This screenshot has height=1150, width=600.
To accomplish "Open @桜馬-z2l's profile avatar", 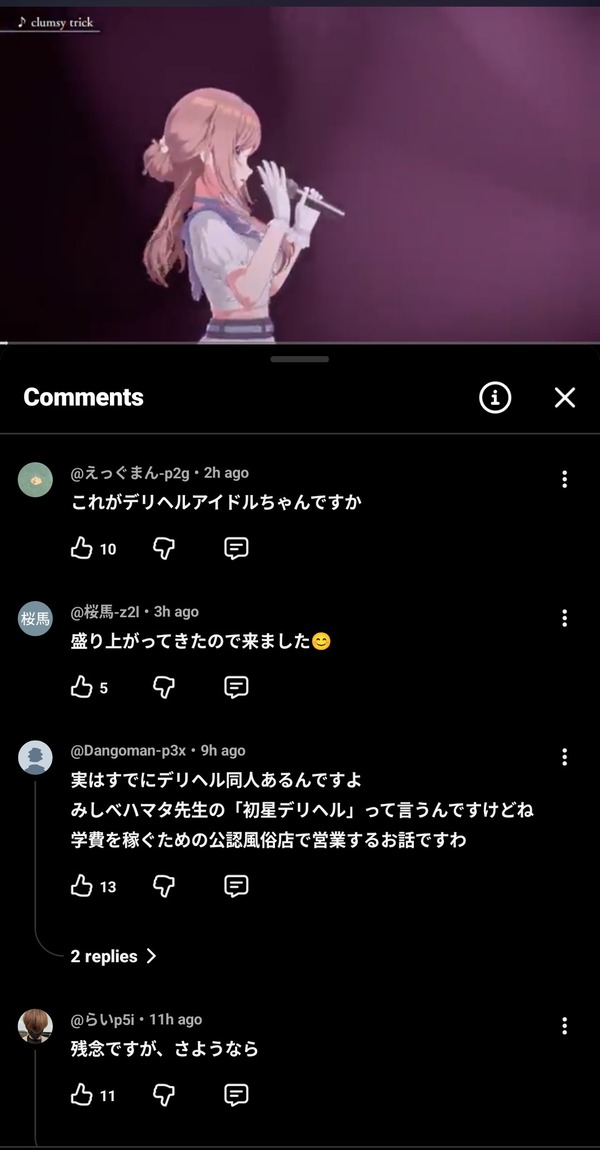I will [35, 618].
